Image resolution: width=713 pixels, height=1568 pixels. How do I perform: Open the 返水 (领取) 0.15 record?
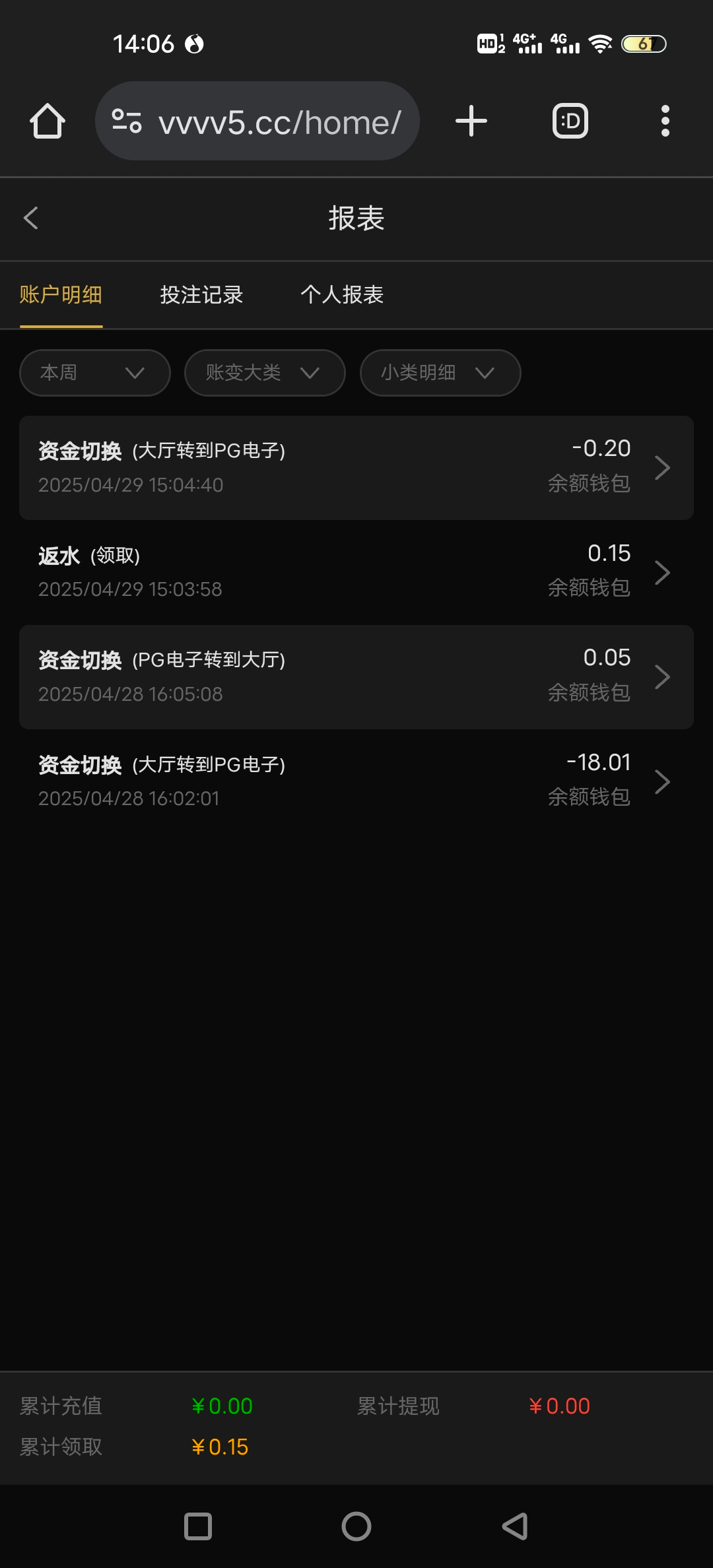pos(356,572)
